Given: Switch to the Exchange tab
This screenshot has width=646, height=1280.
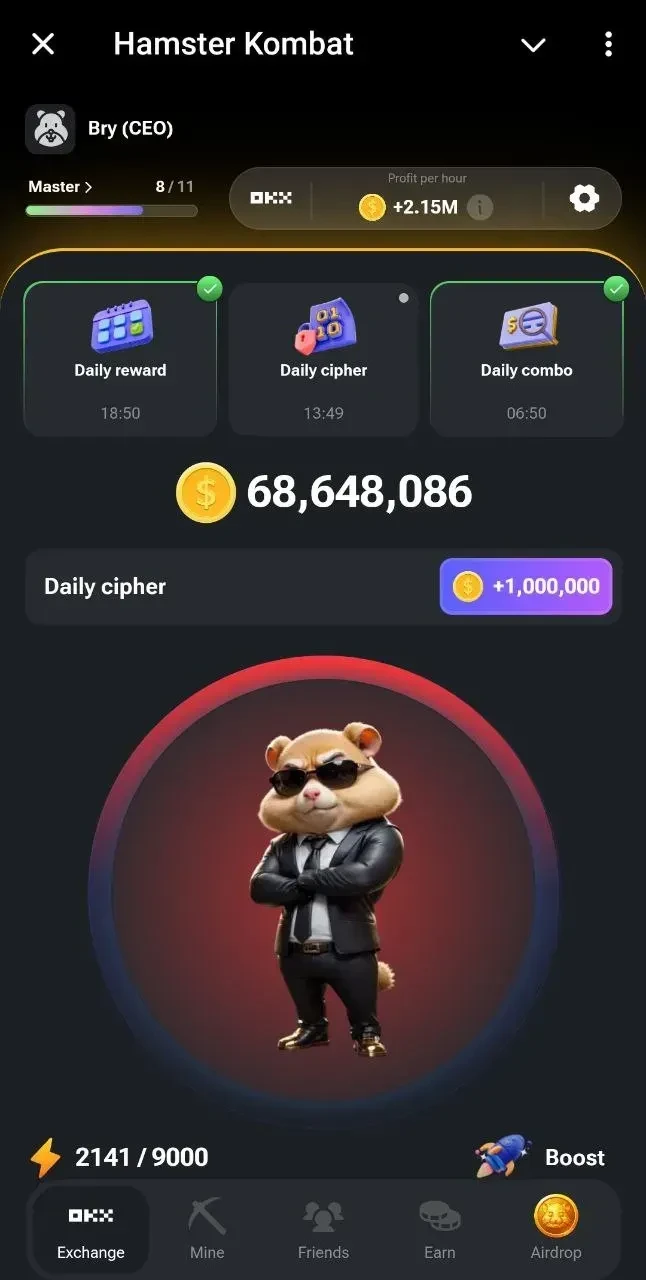Looking at the screenshot, I should pos(91,1230).
